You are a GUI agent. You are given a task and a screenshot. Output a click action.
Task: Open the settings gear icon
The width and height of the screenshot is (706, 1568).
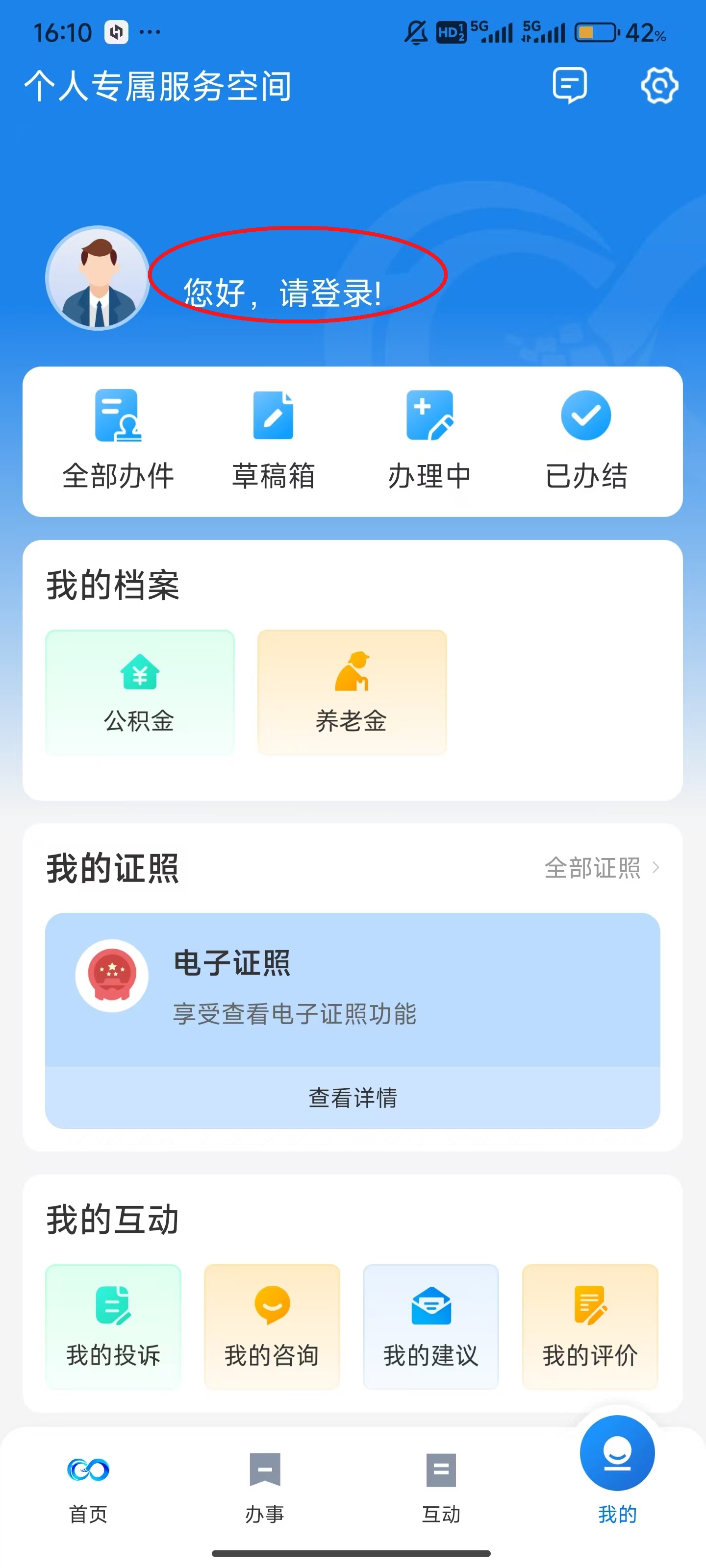659,85
